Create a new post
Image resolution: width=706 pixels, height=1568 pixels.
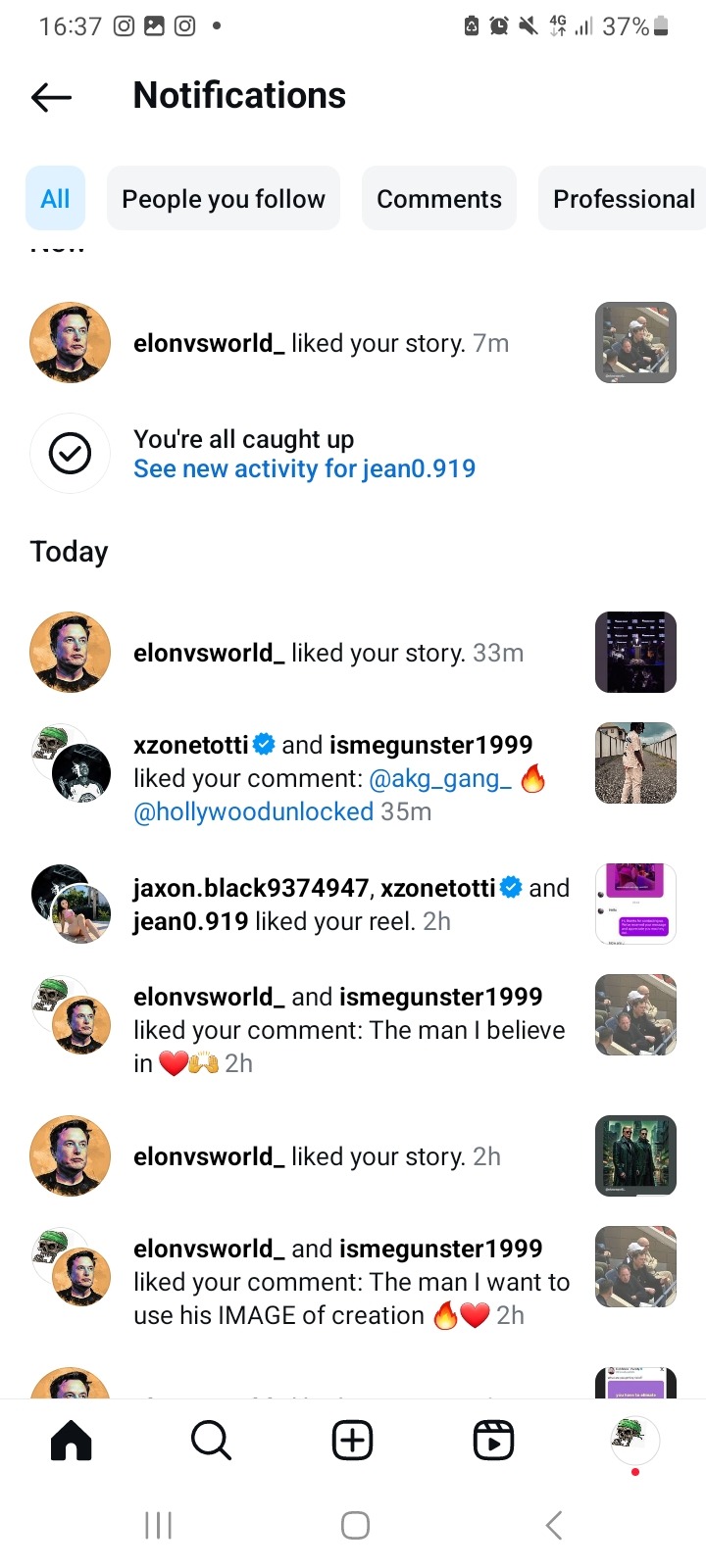pyautogui.click(x=352, y=1441)
